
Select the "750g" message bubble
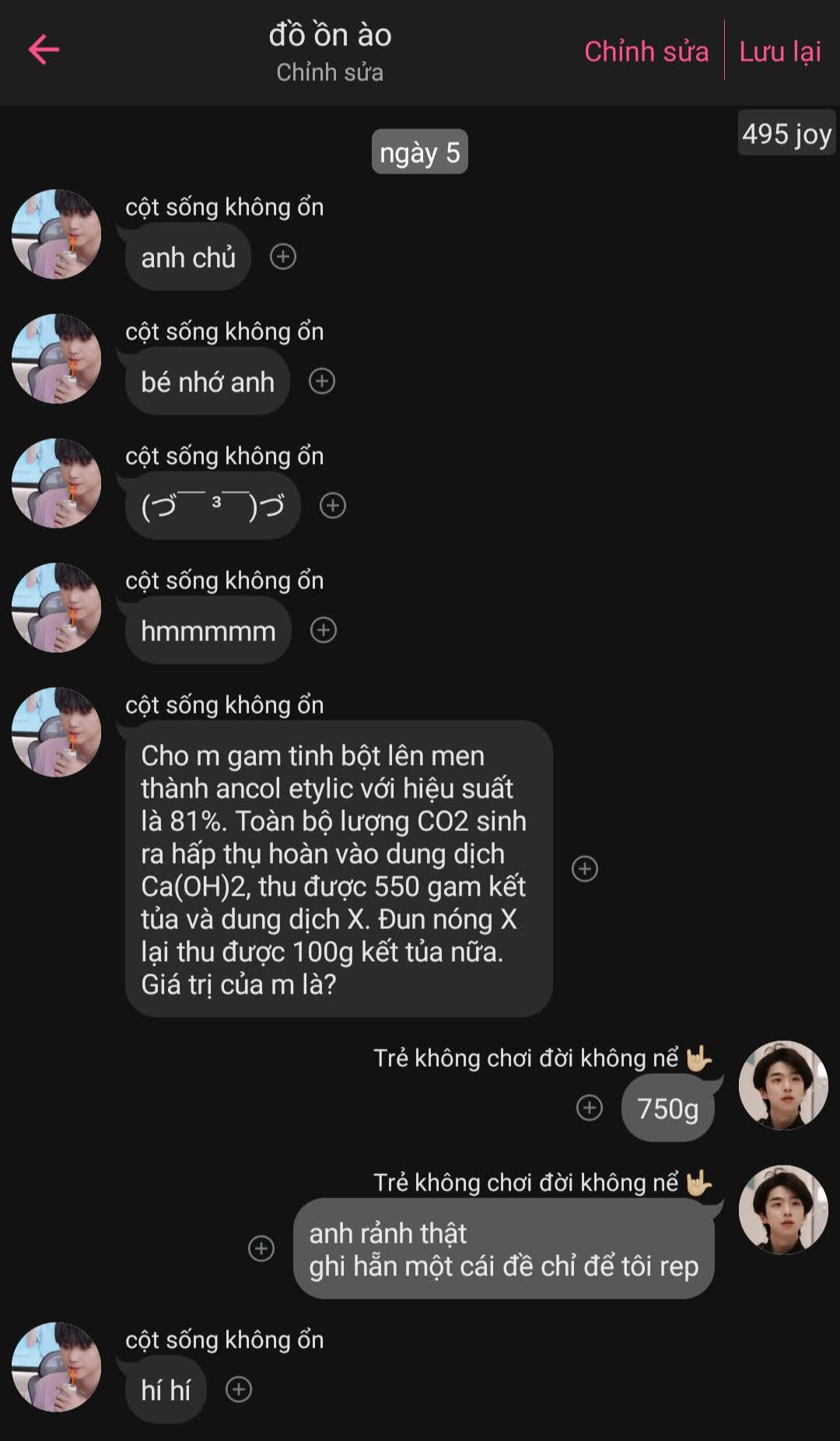tap(667, 1109)
